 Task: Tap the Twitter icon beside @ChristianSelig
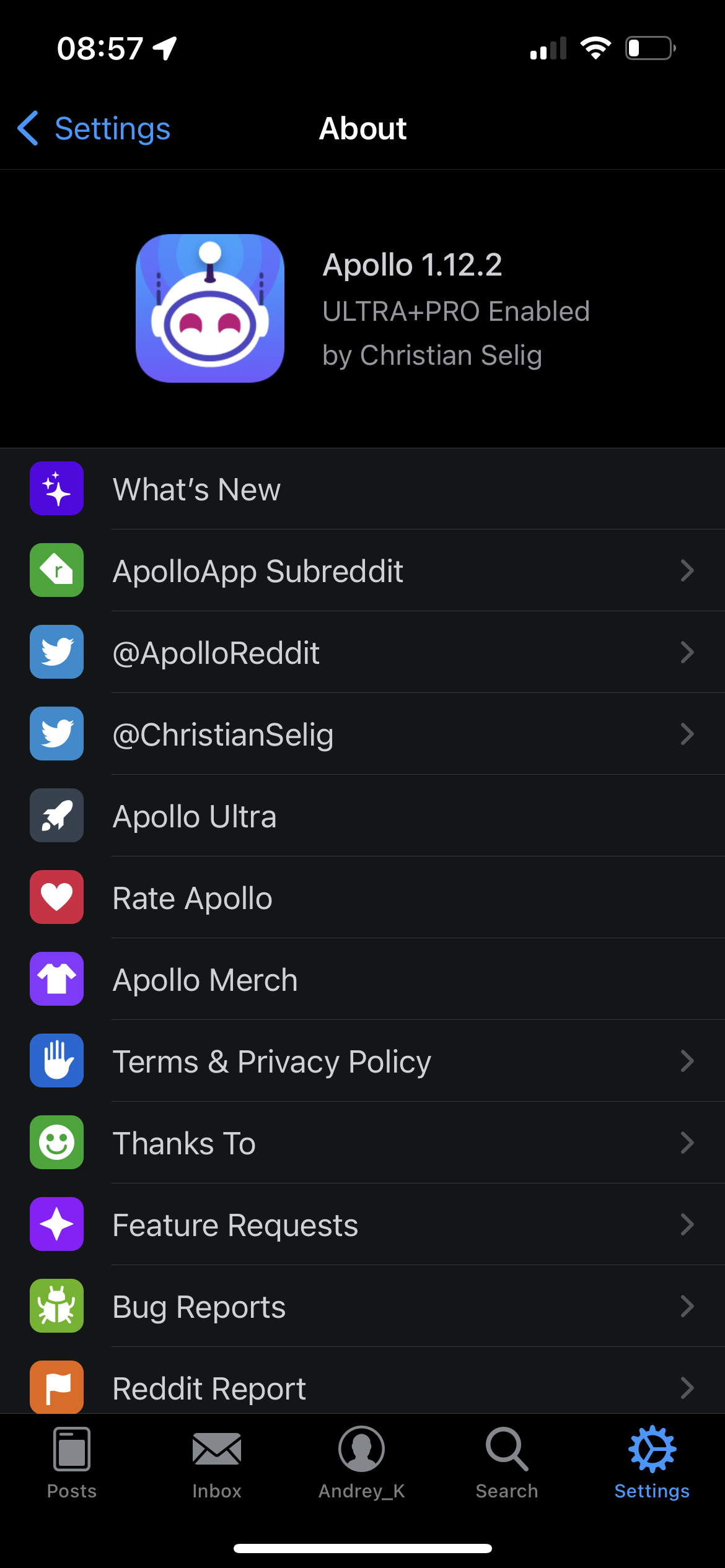click(56, 734)
